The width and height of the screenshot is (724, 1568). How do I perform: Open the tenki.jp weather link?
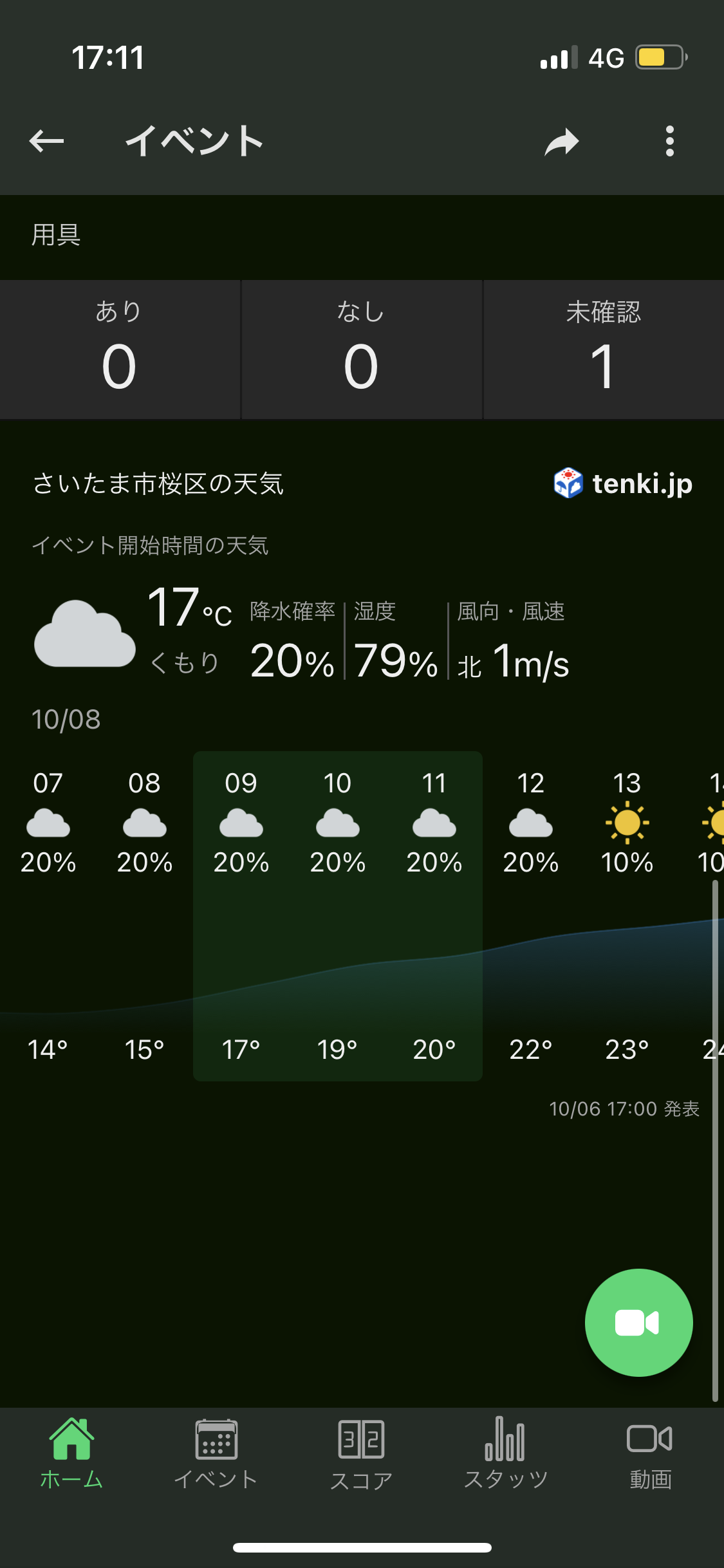[623, 483]
